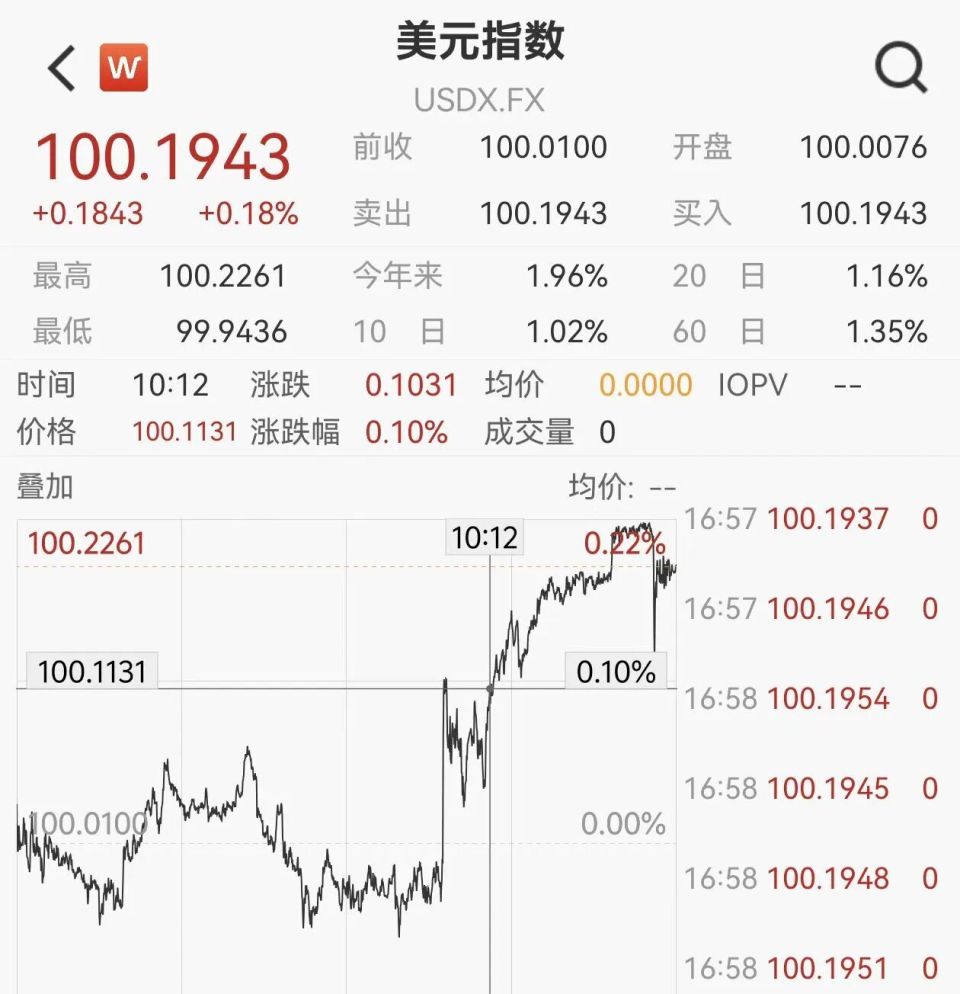Screen dimensions: 960x994
Task: Tap the 100.1131 price label on chart
Action: [x=95, y=672]
